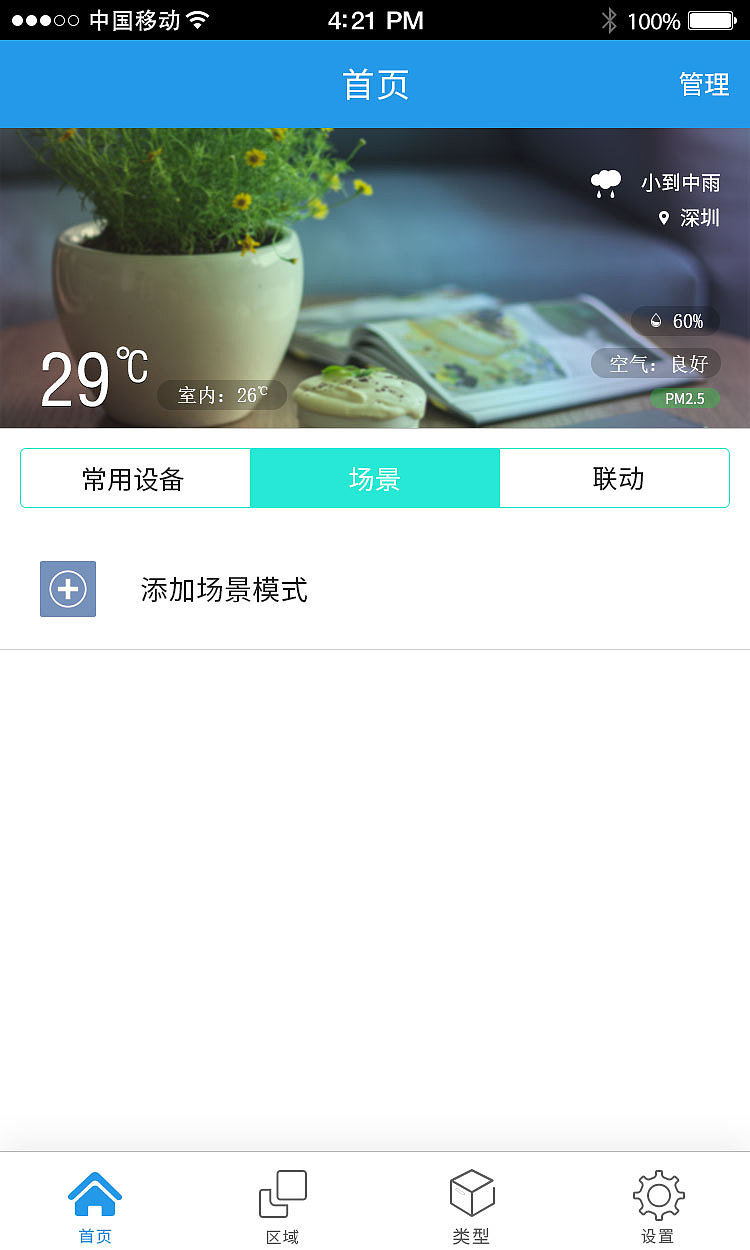The height and width of the screenshot is (1250, 750).
Task: Tap the rain cloud weather icon
Action: tap(606, 182)
